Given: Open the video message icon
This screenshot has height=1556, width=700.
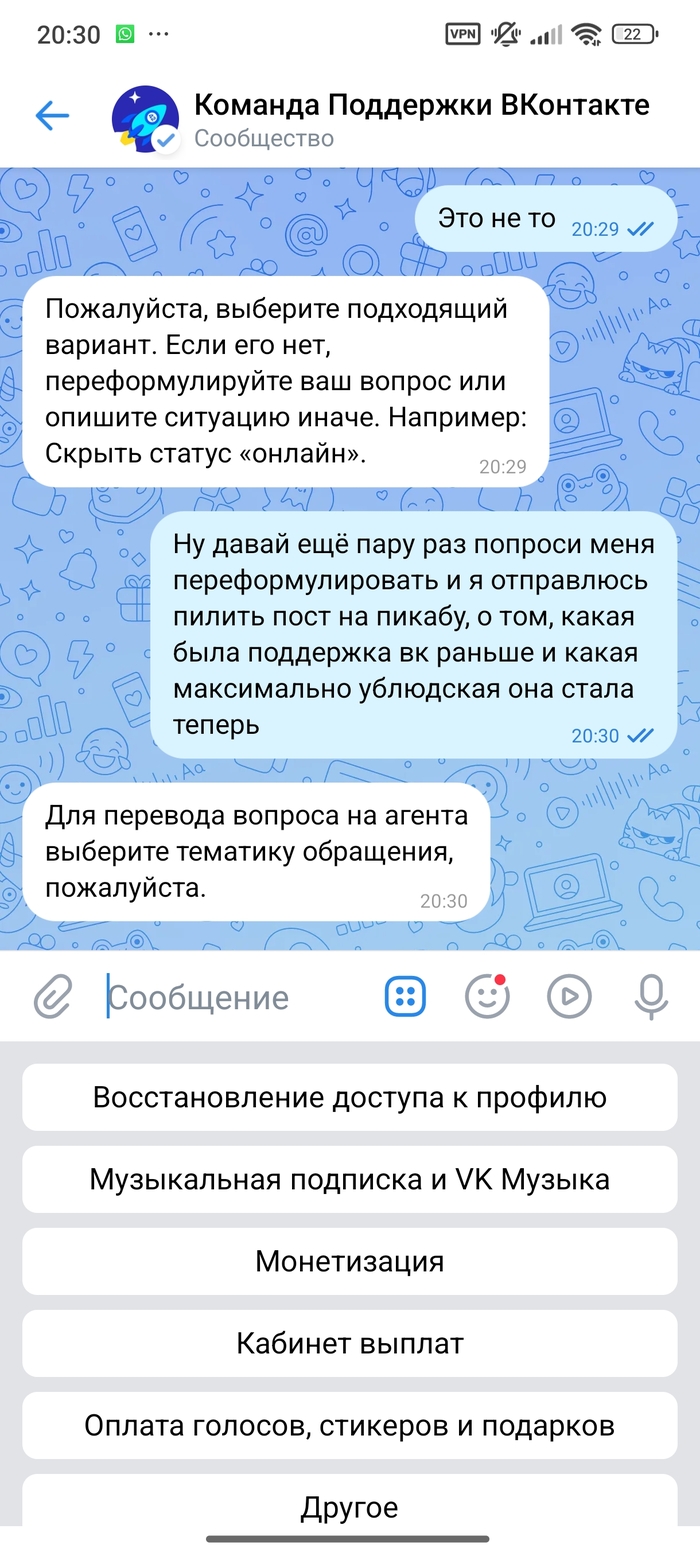Looking at the screenshot, I should click(569, 996).
